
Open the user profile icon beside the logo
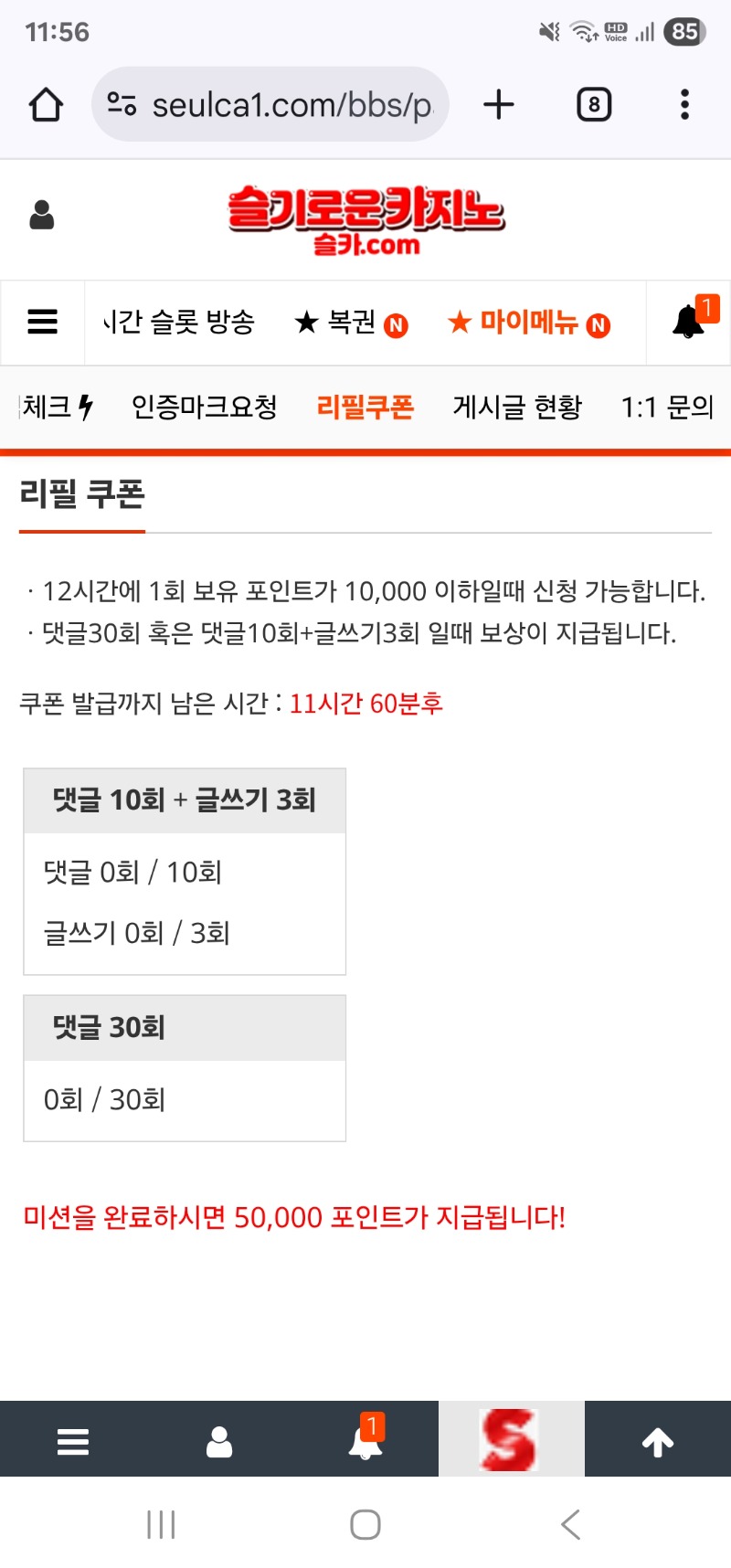42,216
